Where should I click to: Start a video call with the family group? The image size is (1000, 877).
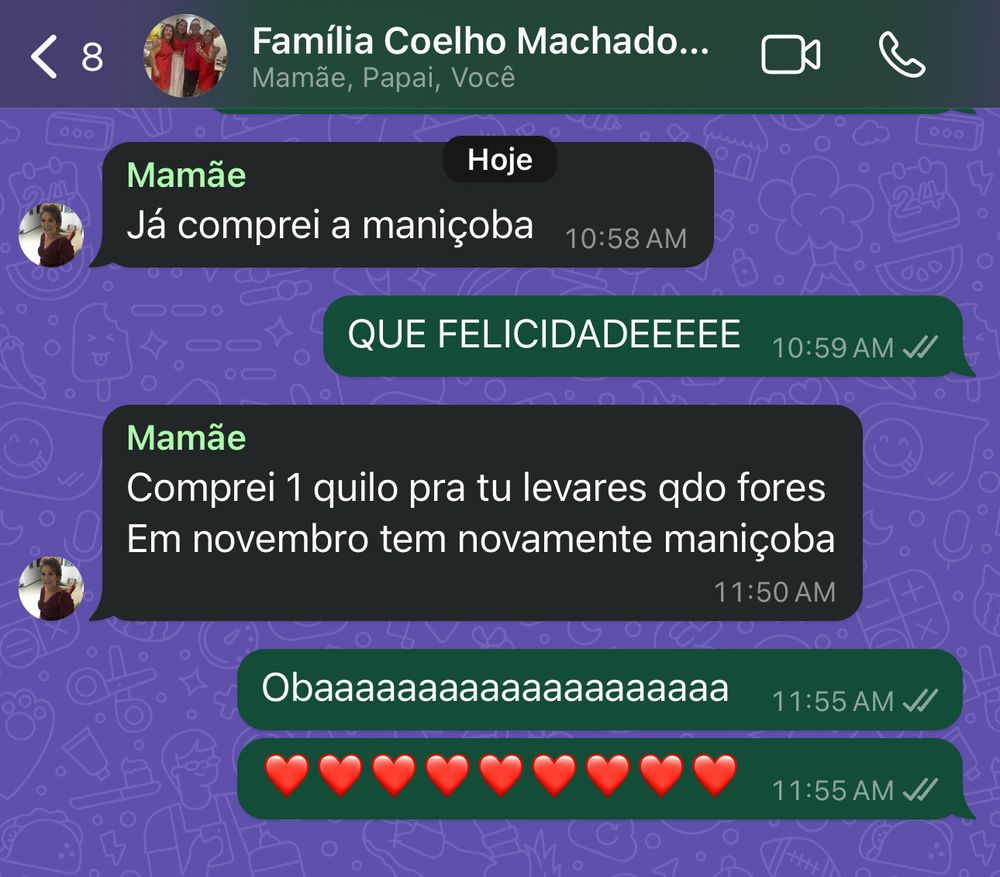(790, 55)
